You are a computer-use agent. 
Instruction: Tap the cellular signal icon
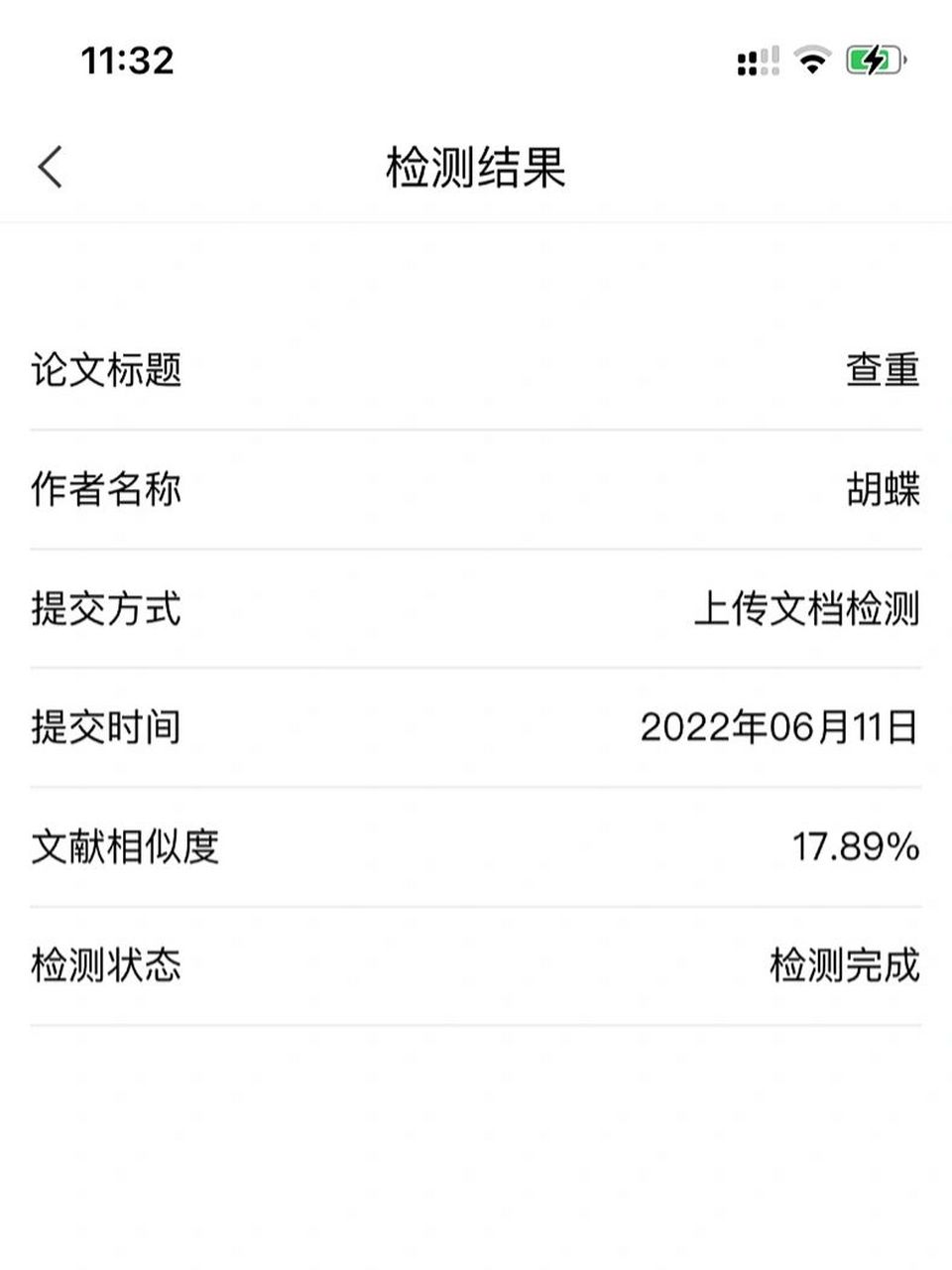pyautogui.click(x=756, y=62)
